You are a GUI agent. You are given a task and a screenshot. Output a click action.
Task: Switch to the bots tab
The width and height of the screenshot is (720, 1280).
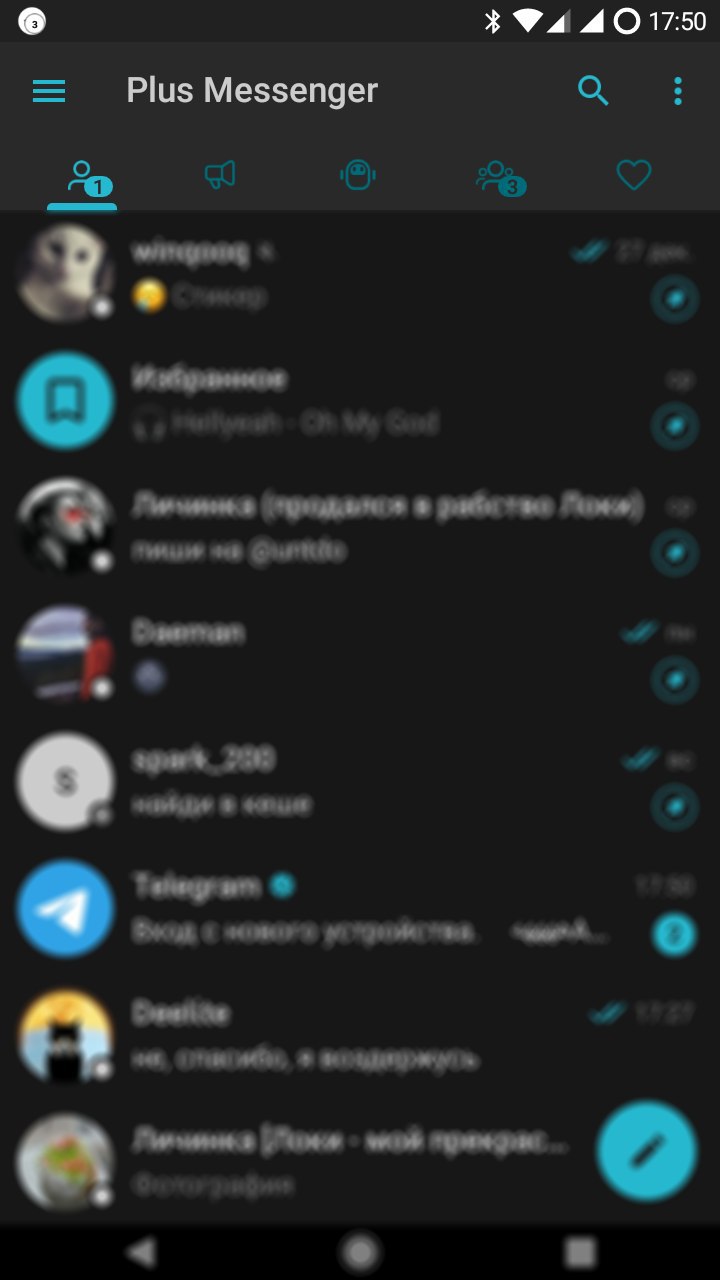[357, 177]
